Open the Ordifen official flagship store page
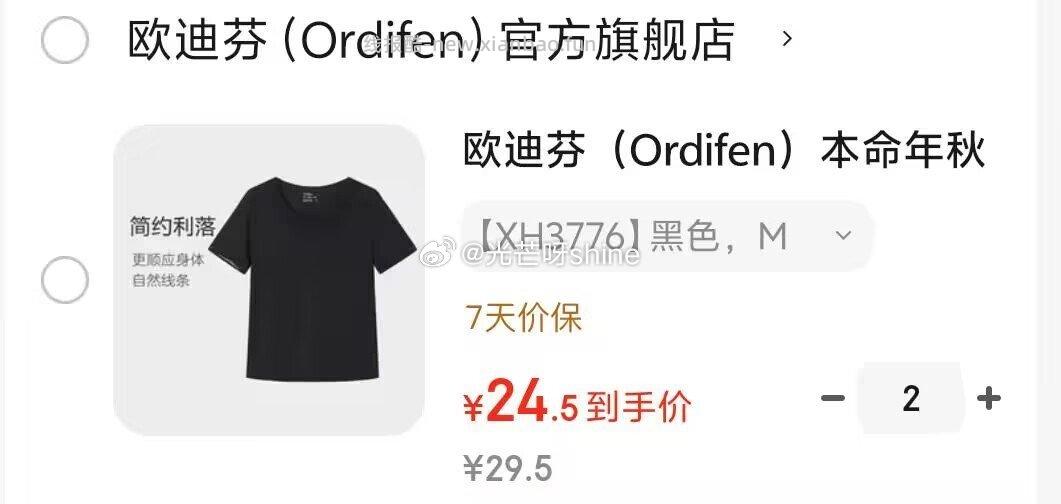Image resolution: width=1061 pixels, height=504 pixels. point(430,40)
